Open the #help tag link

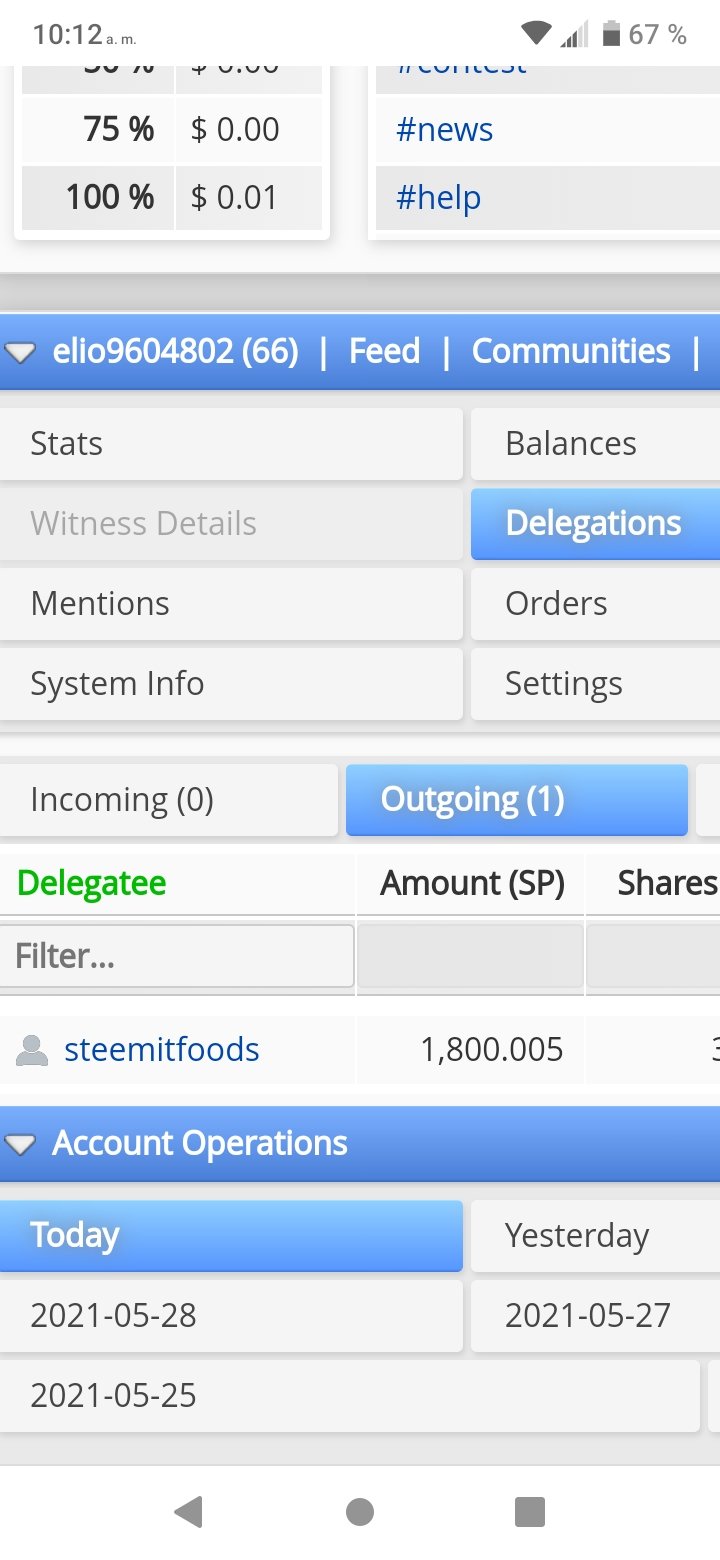click(x=438, y=198)
